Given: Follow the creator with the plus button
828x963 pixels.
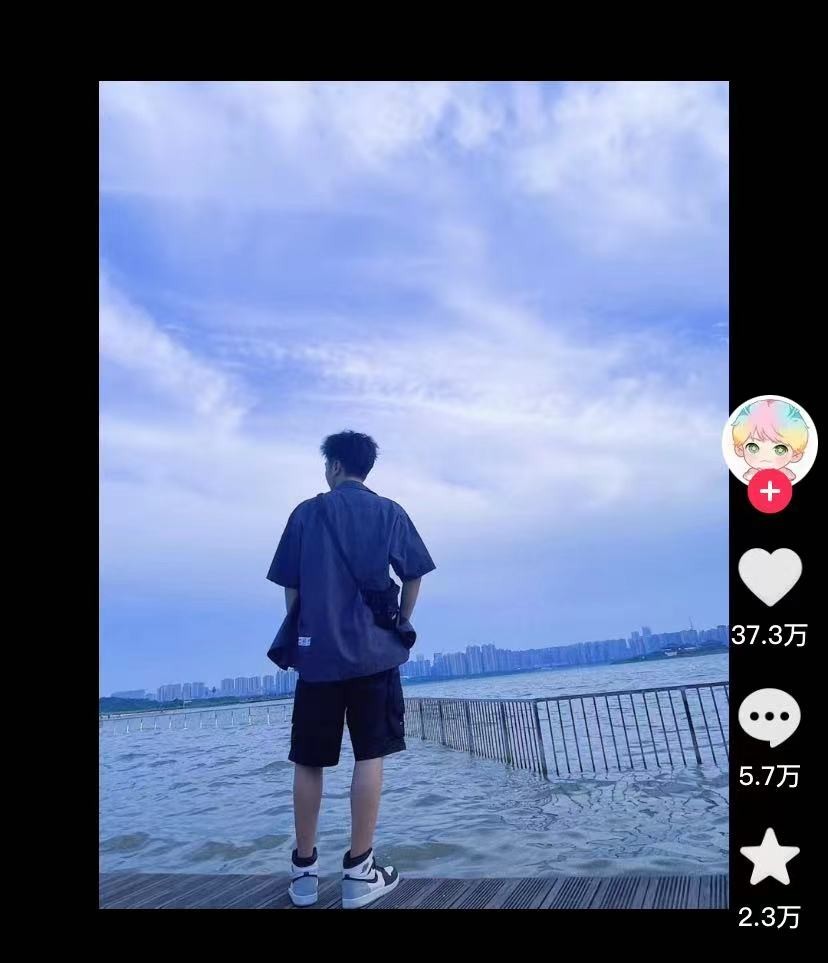Looking at the screenshot, I should (x=769, y=492).
